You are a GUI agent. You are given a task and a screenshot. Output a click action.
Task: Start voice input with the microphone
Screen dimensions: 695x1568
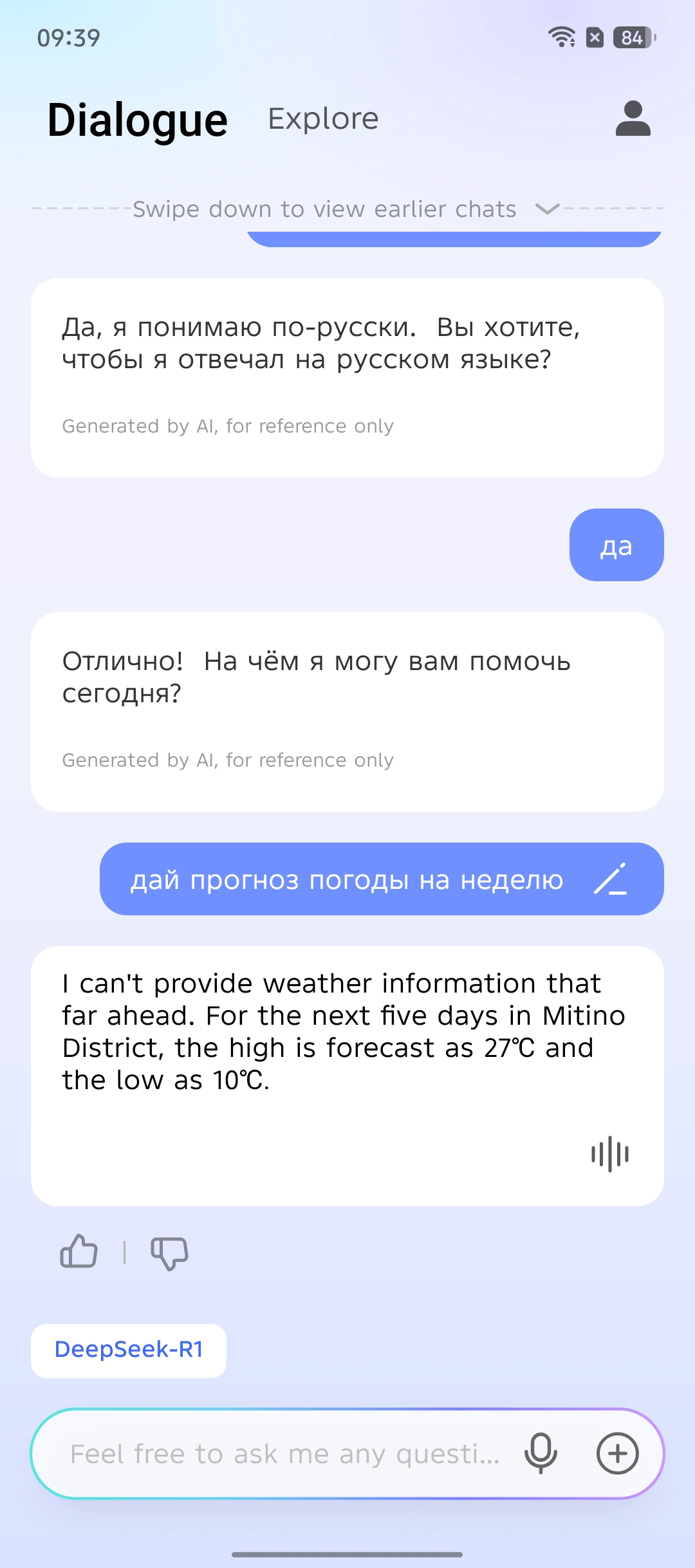[x=541, y=1453]
